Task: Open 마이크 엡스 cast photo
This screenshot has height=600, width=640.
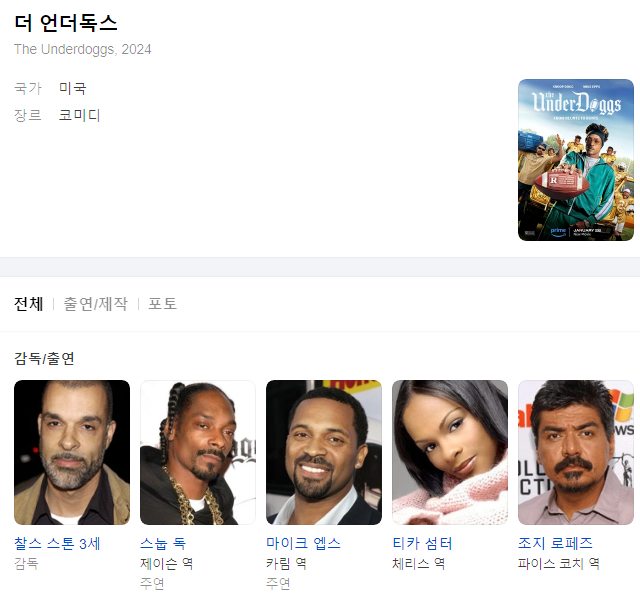Action: [x=324, y=452]
